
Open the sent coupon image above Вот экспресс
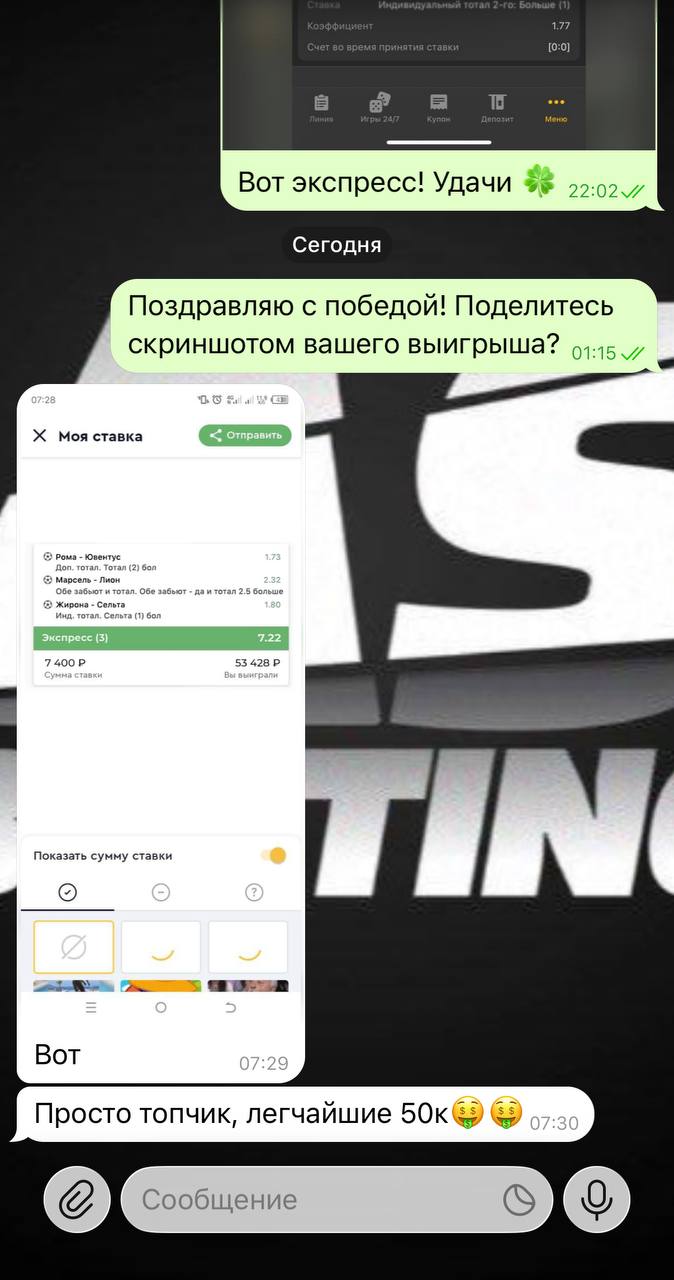pos(438,70)
